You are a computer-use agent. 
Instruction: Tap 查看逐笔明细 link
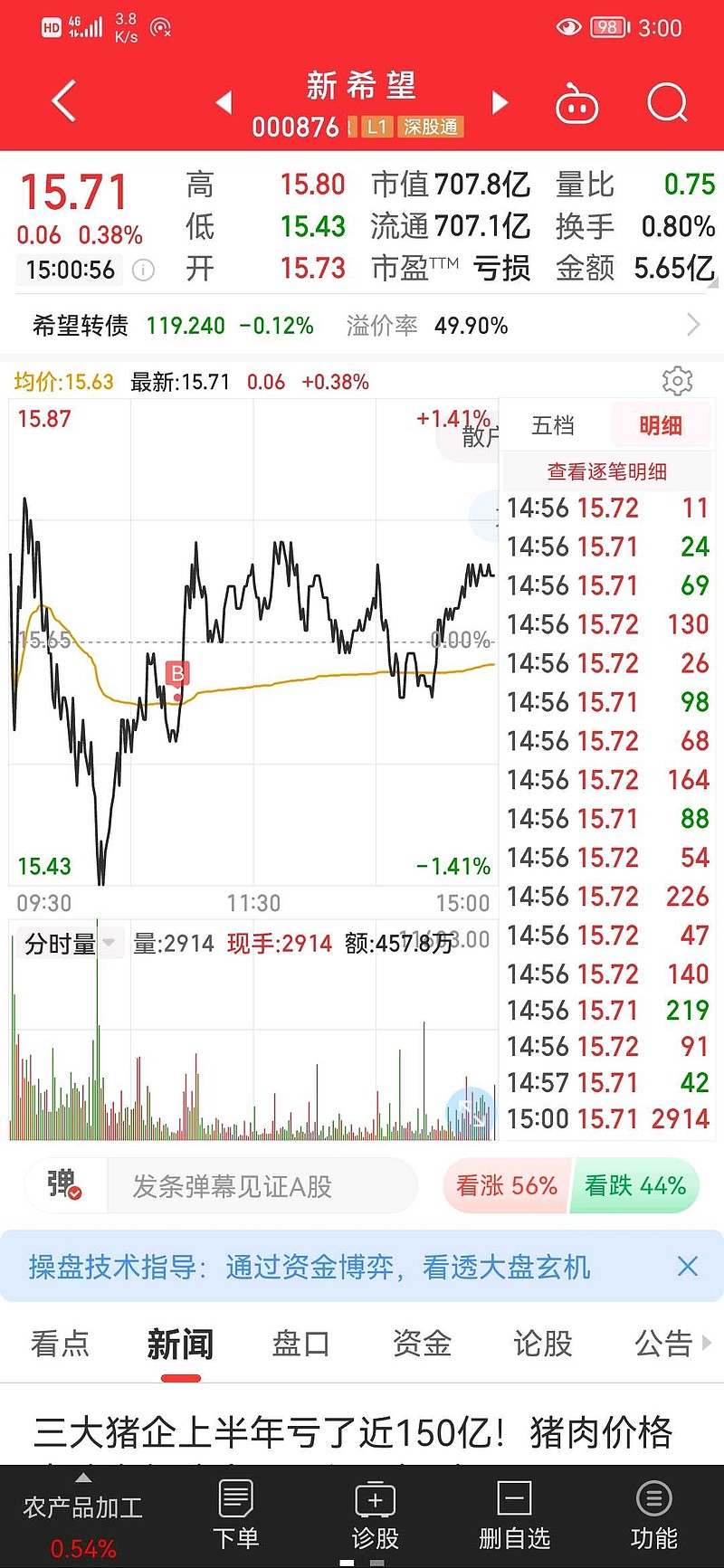tap(607, 471)
